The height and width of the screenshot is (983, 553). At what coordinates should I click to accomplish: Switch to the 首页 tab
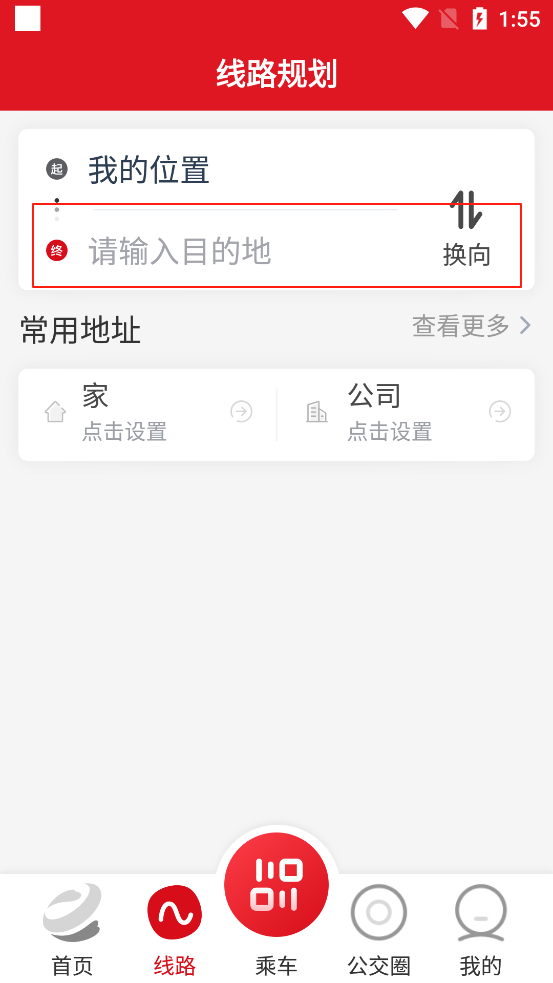point(72,929)
